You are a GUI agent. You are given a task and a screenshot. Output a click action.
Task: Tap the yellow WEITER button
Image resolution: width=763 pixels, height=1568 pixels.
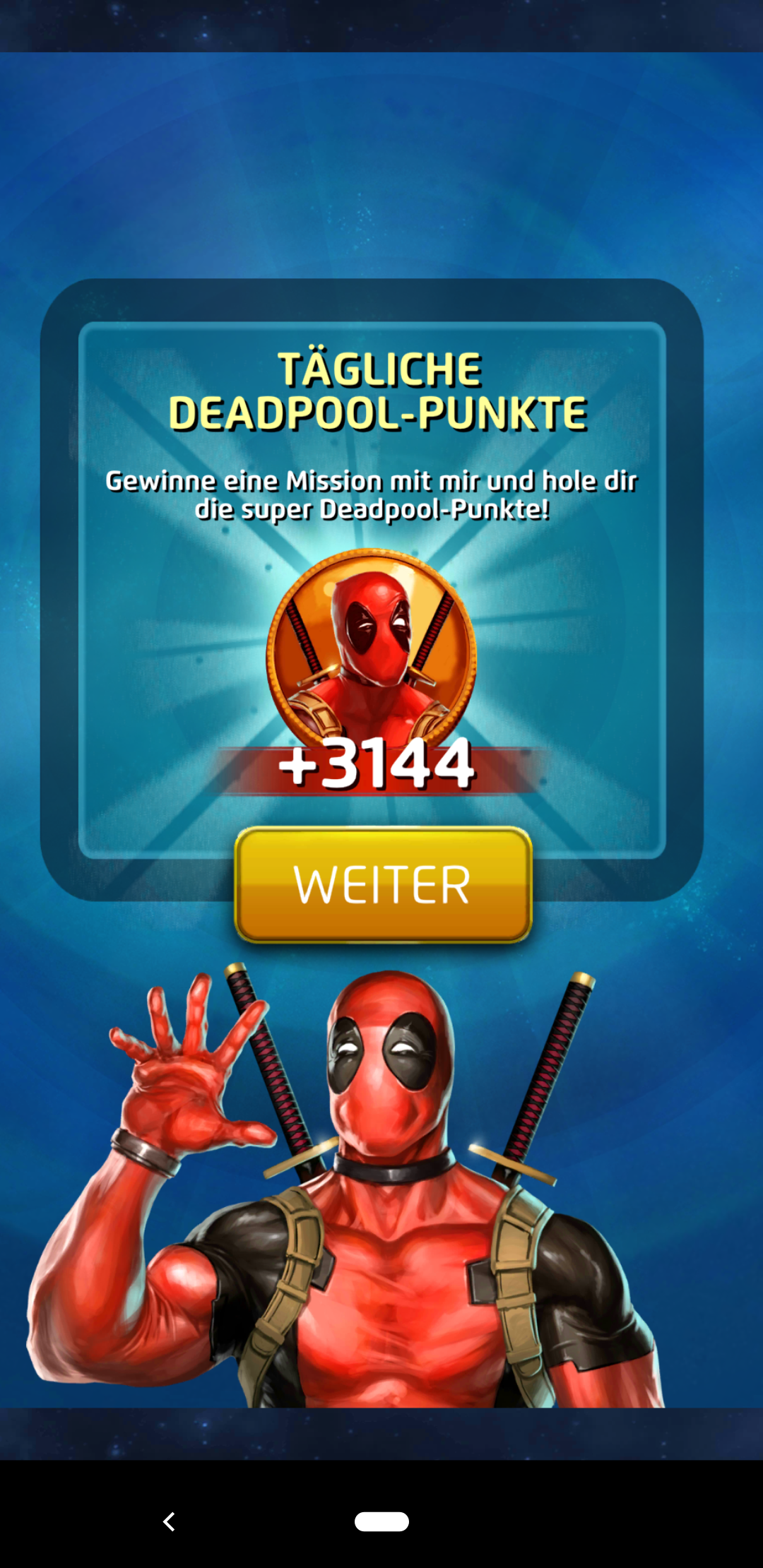tap(383, 885)
